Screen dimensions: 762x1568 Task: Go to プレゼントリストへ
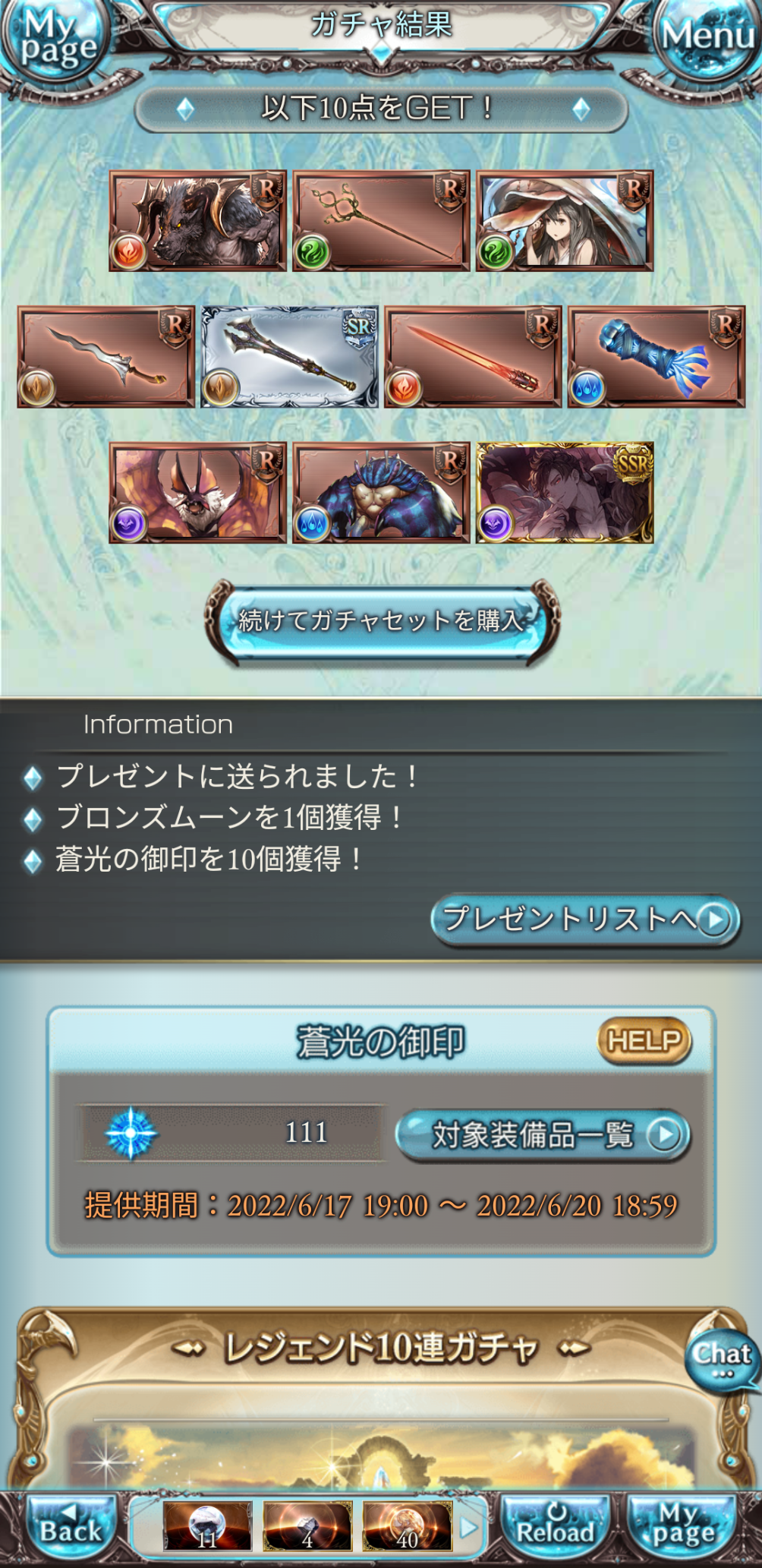click(585, 920)
